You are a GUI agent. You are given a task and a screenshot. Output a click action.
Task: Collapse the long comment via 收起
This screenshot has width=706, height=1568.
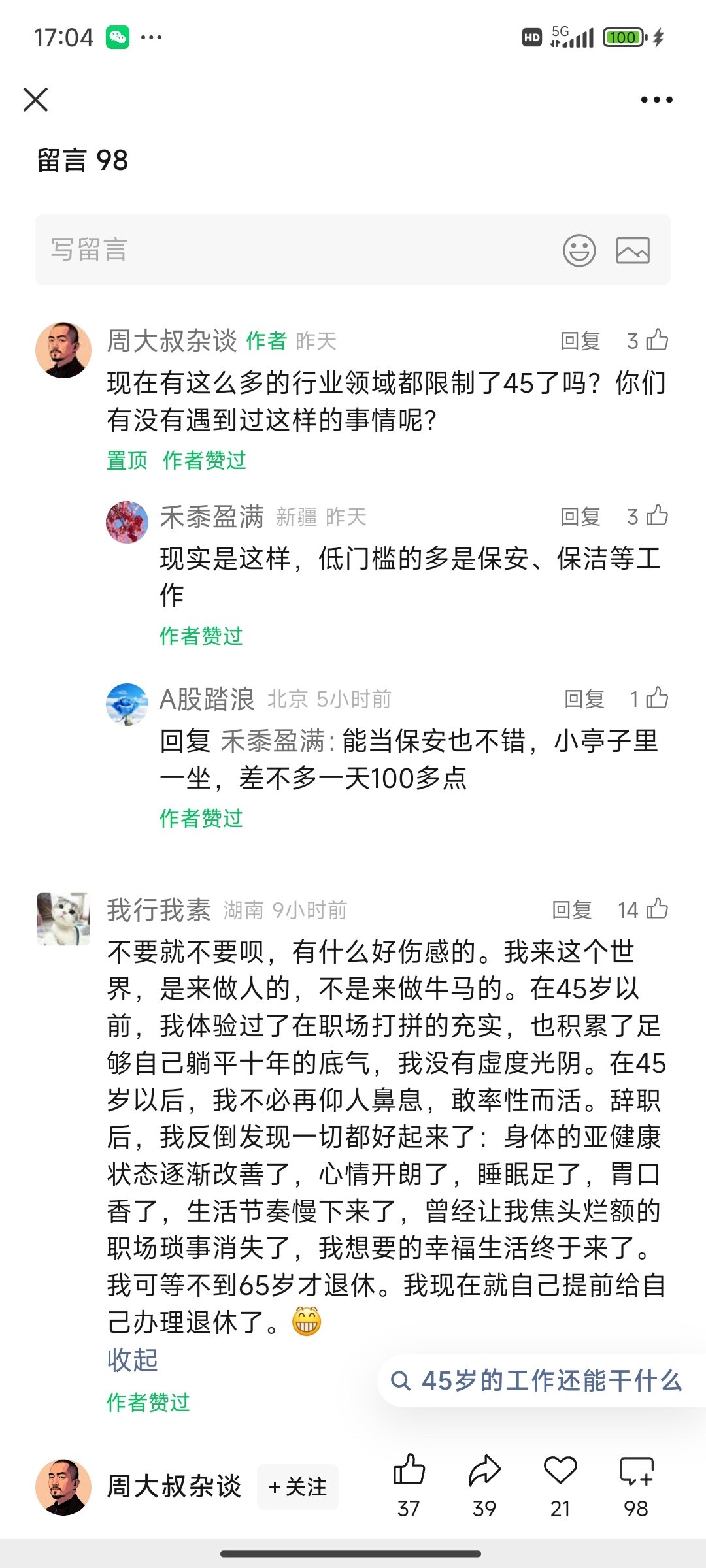tap(133, 1360)
